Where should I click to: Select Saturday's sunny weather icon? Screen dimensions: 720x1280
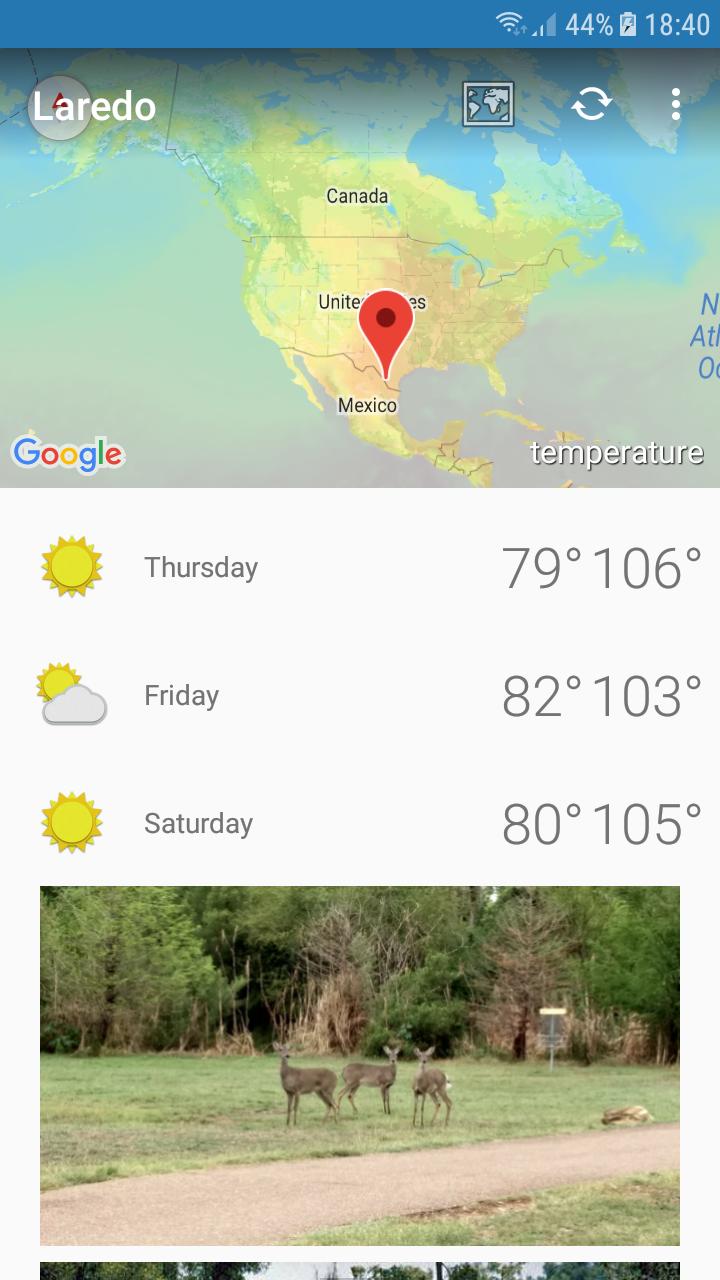click(x=70, y=822)
